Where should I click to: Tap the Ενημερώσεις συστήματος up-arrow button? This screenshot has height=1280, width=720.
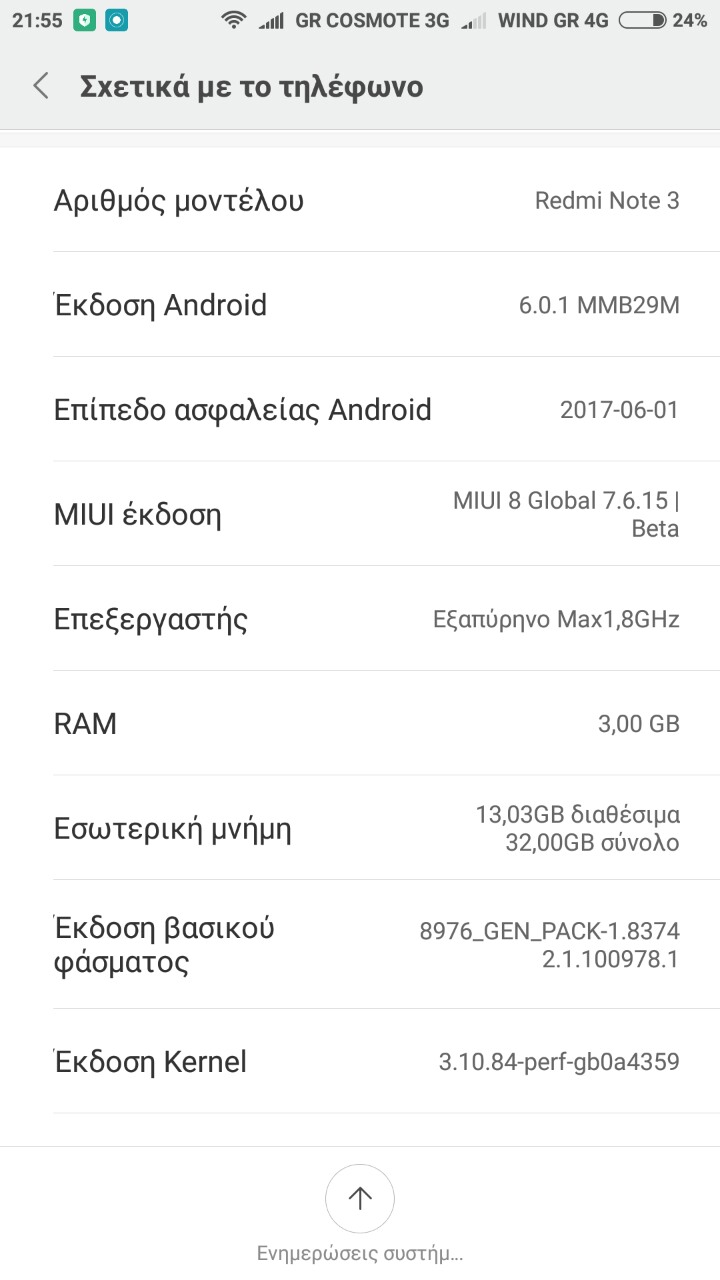360,1198
